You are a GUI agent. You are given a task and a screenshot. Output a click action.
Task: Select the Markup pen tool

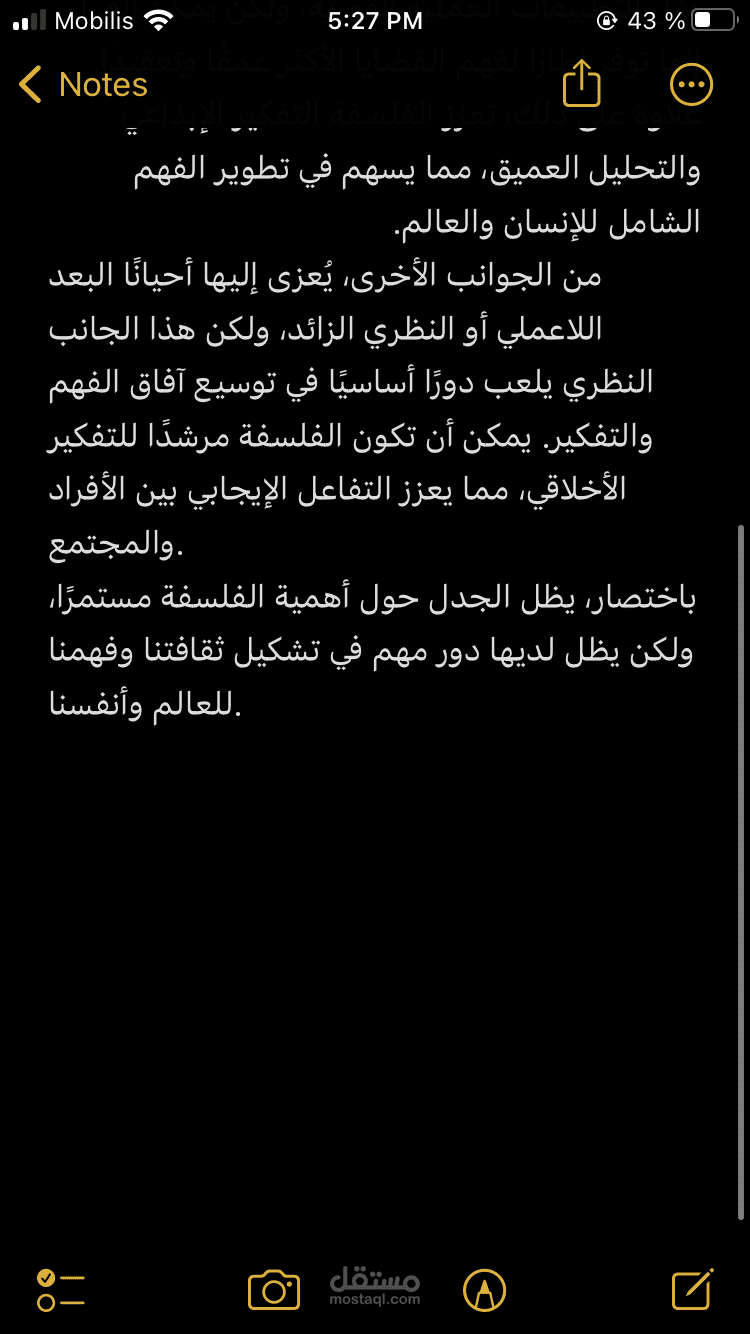point(486,1290)
